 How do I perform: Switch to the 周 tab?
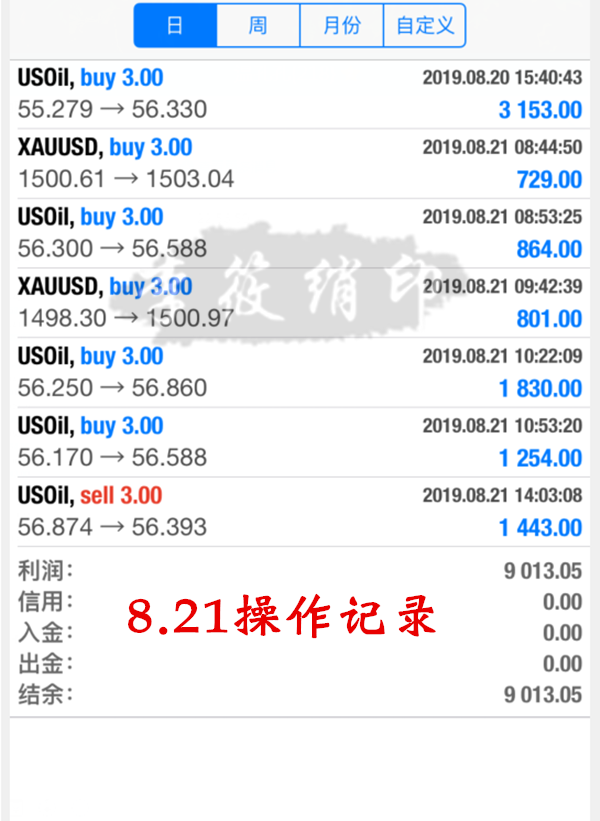coord(258,26)
